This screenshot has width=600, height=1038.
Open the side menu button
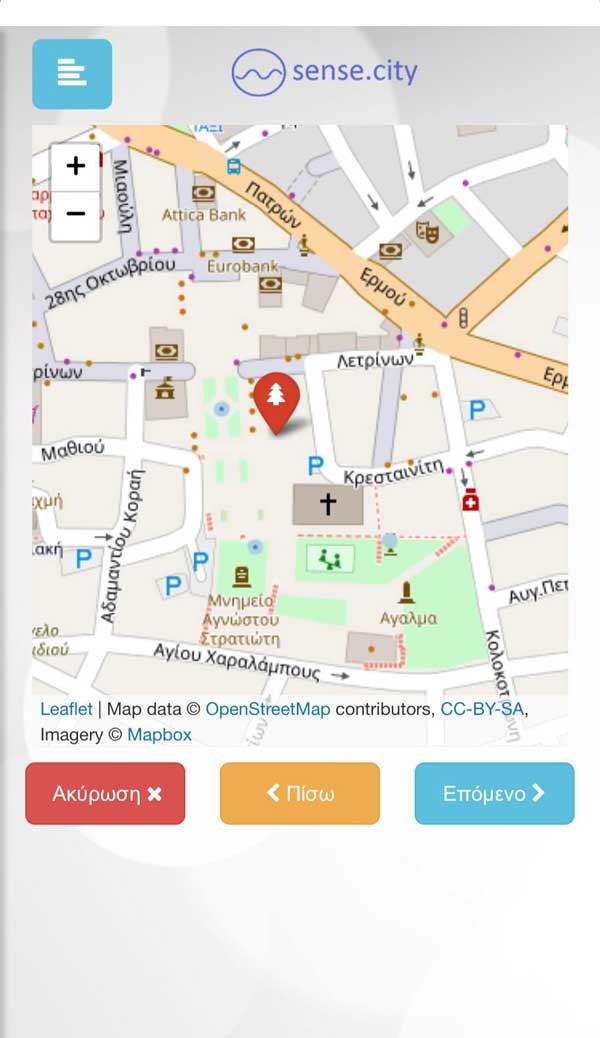click(72, 73)
